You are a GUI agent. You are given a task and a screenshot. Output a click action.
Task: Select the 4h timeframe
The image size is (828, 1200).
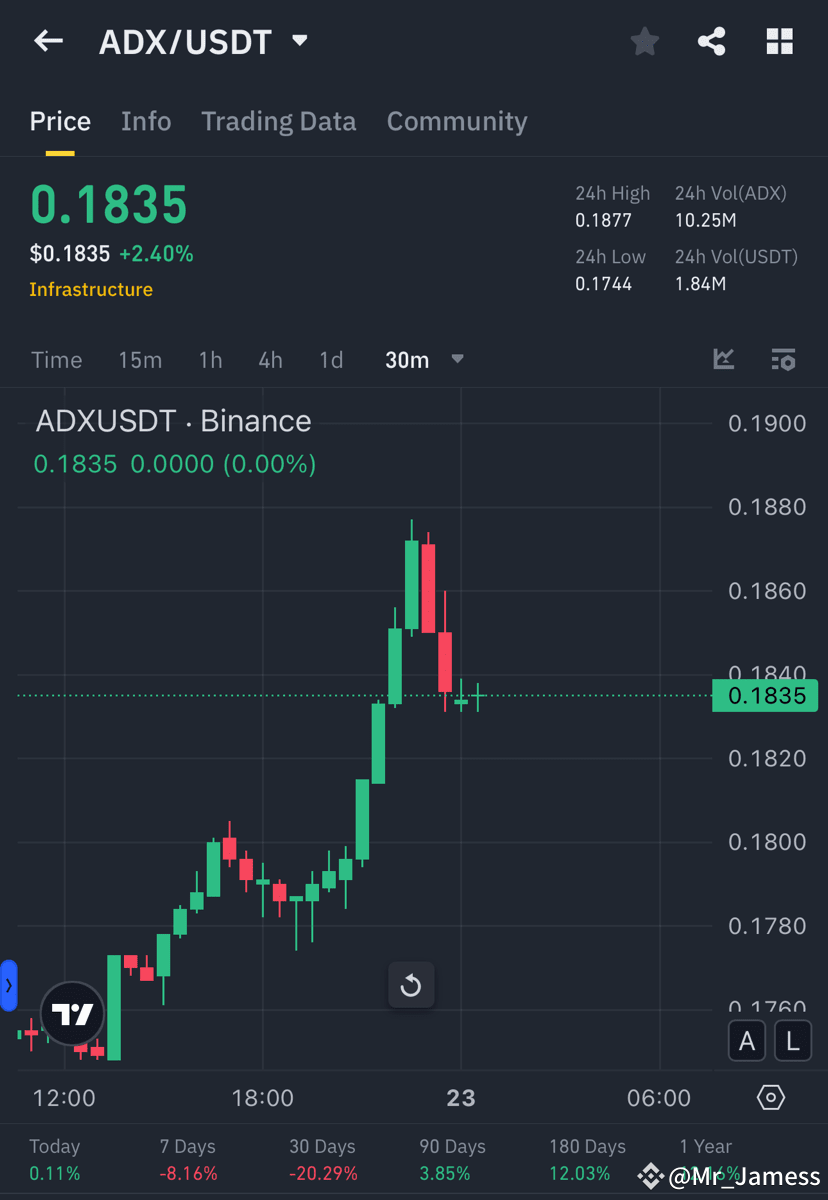270,359
